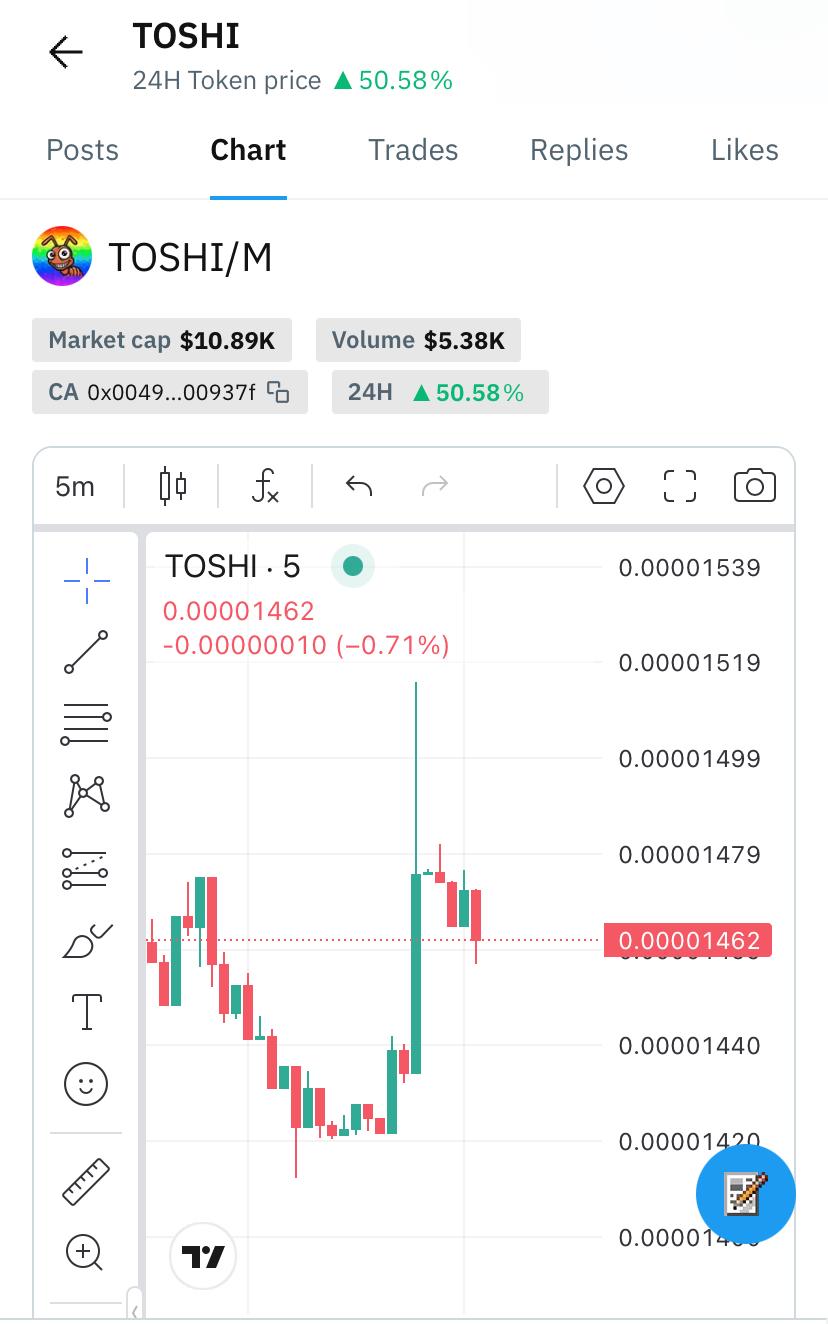Image resolution: width=828 pixels, height=1324 pixels.
Task: Copy the contract address
Action: click(278, 392)
